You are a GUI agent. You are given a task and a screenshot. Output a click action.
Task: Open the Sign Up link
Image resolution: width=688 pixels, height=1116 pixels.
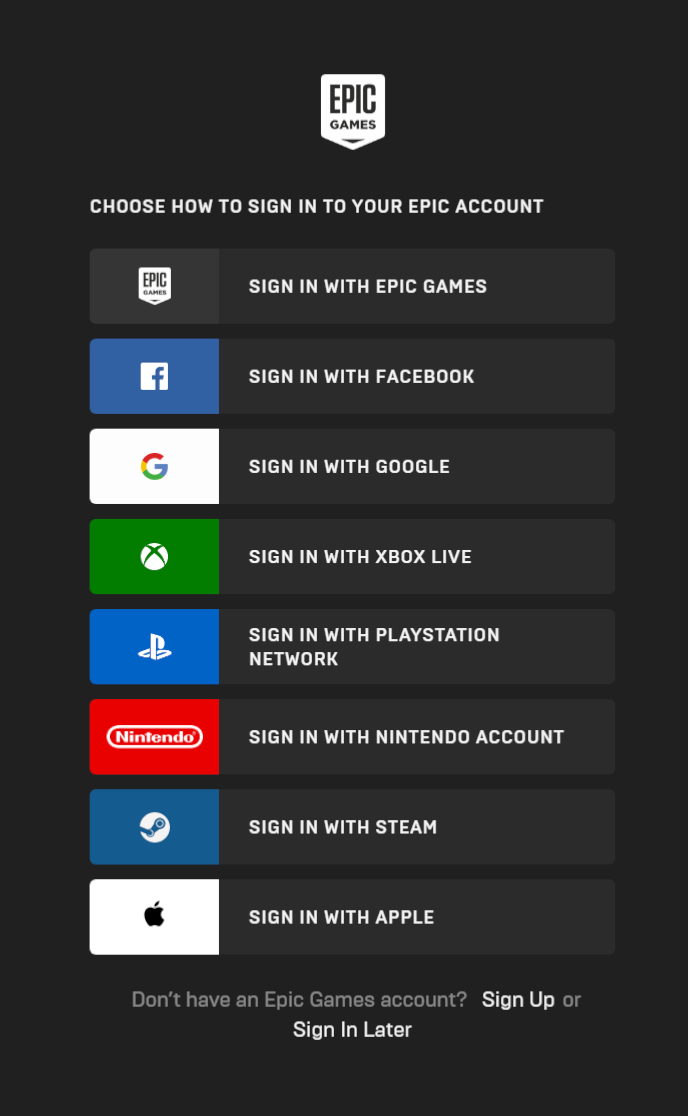[x=518, y=999]
